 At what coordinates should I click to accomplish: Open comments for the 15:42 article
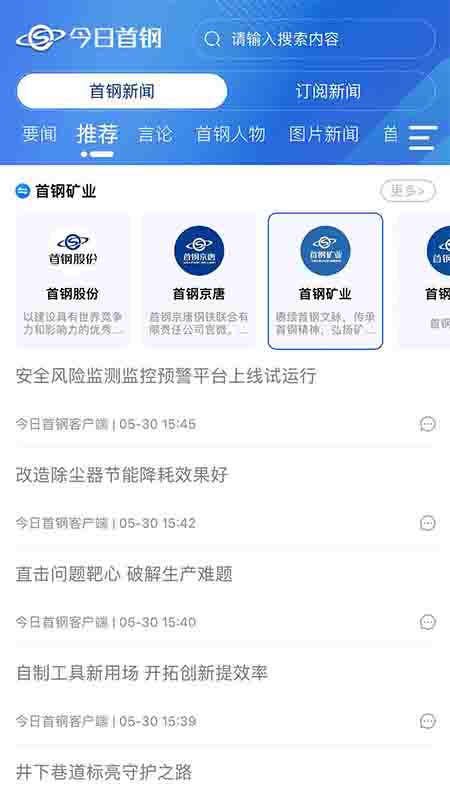click(428, 523)
